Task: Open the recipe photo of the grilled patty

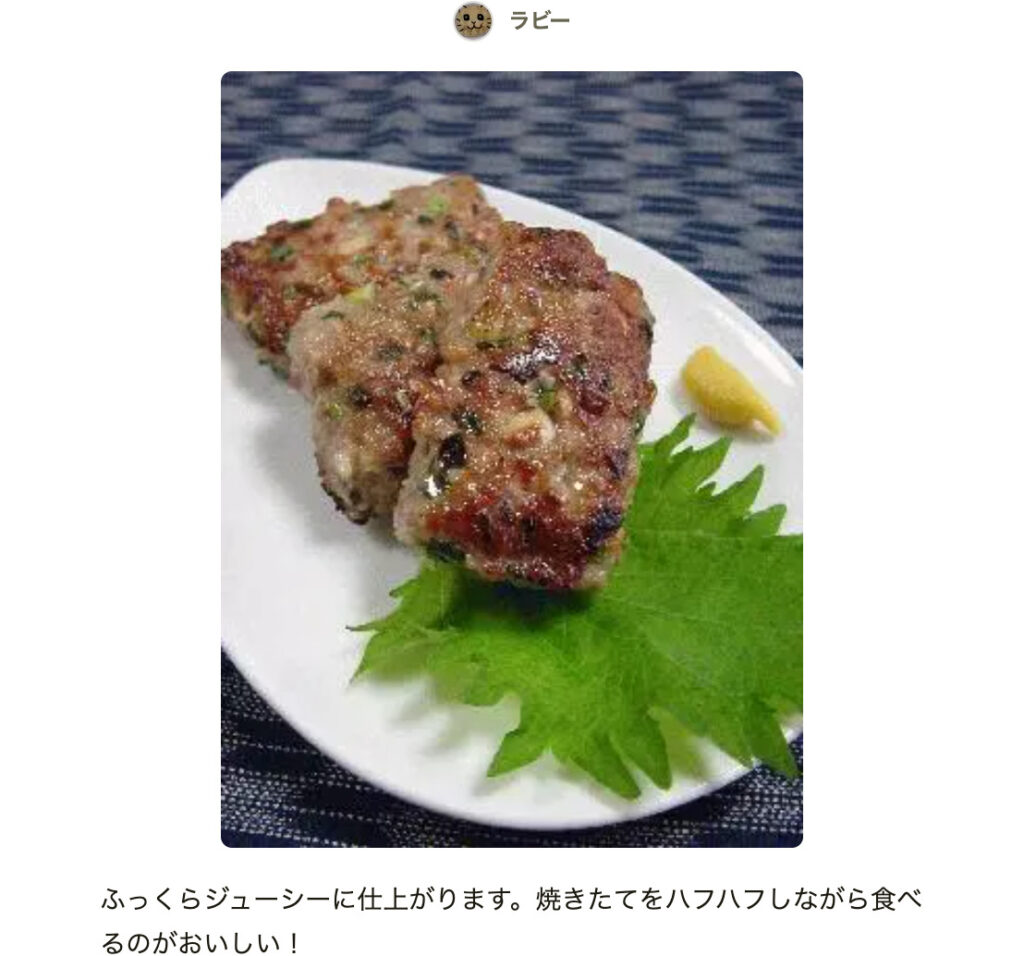Action: tap(511, 459)
